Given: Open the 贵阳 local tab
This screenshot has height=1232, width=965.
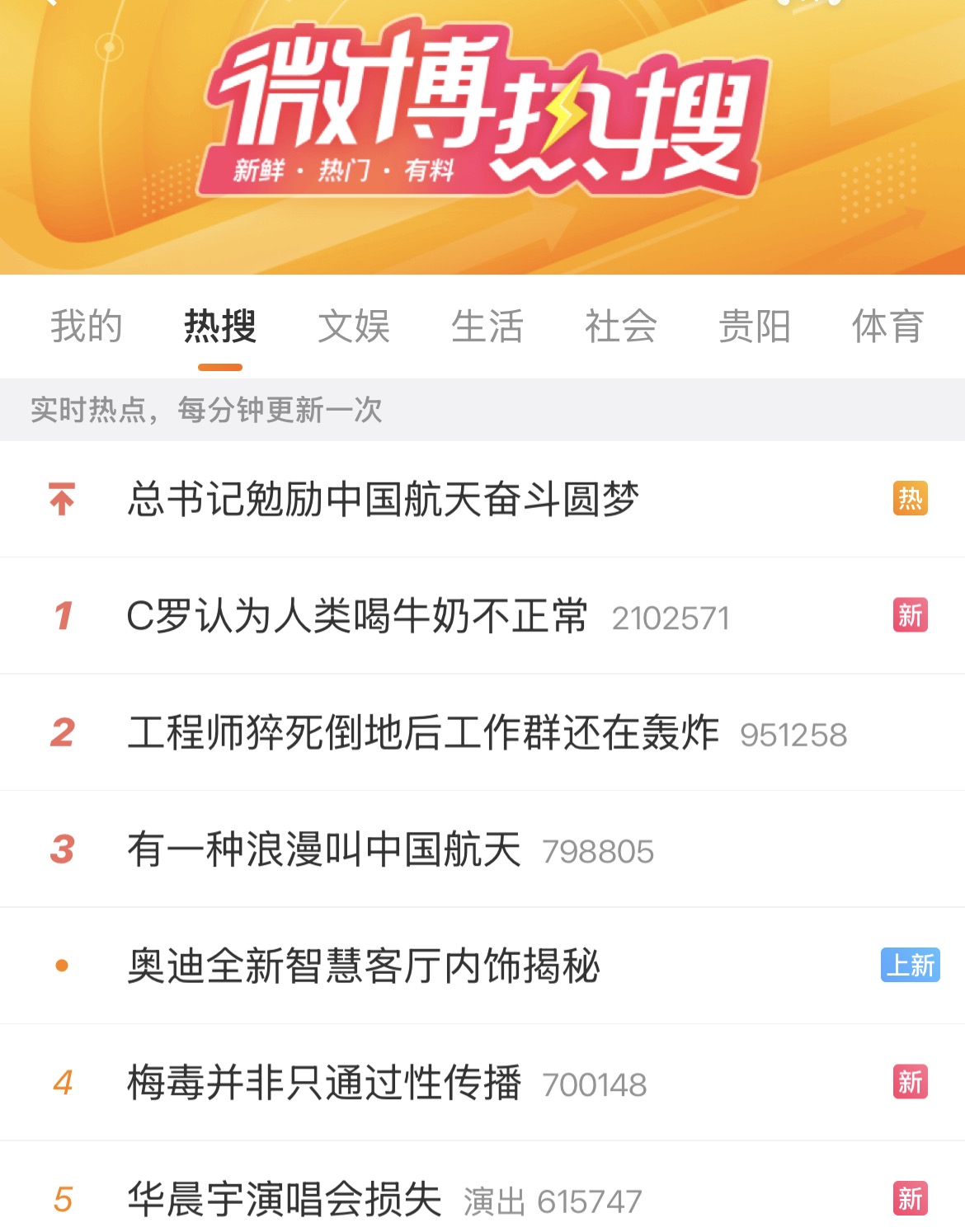Looking at the screenshot, I should [755, 327].
